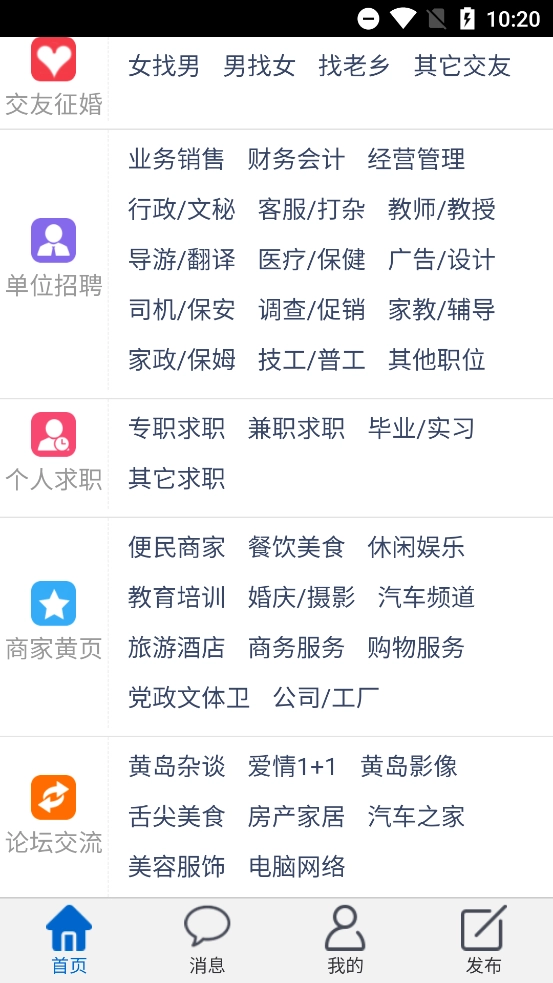Screen dimensions: 553x983
Task: Browse 旅游酒店 businesses
Action: 176,648
